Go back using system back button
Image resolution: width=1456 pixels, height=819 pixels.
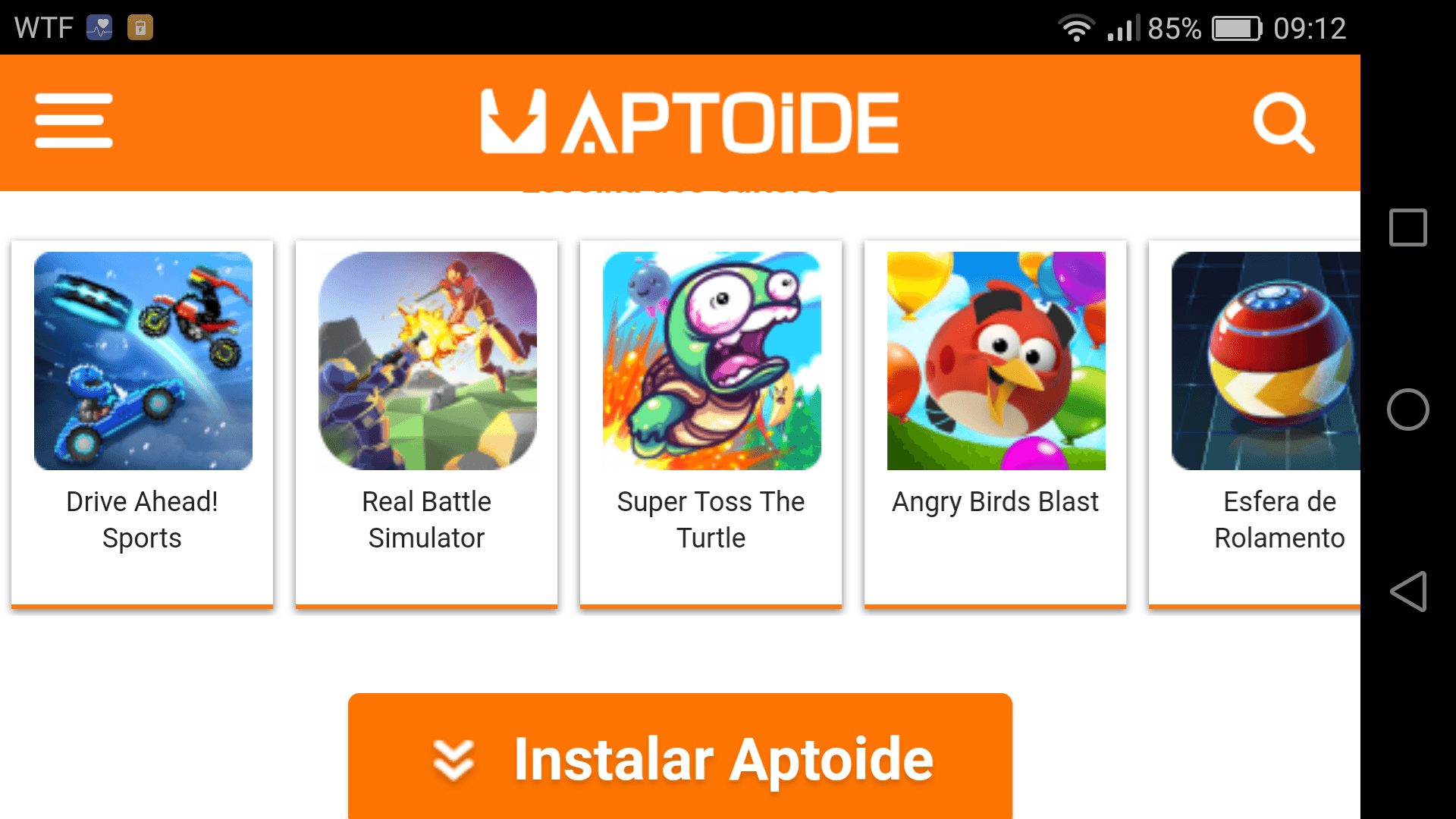click(1408, 591)
